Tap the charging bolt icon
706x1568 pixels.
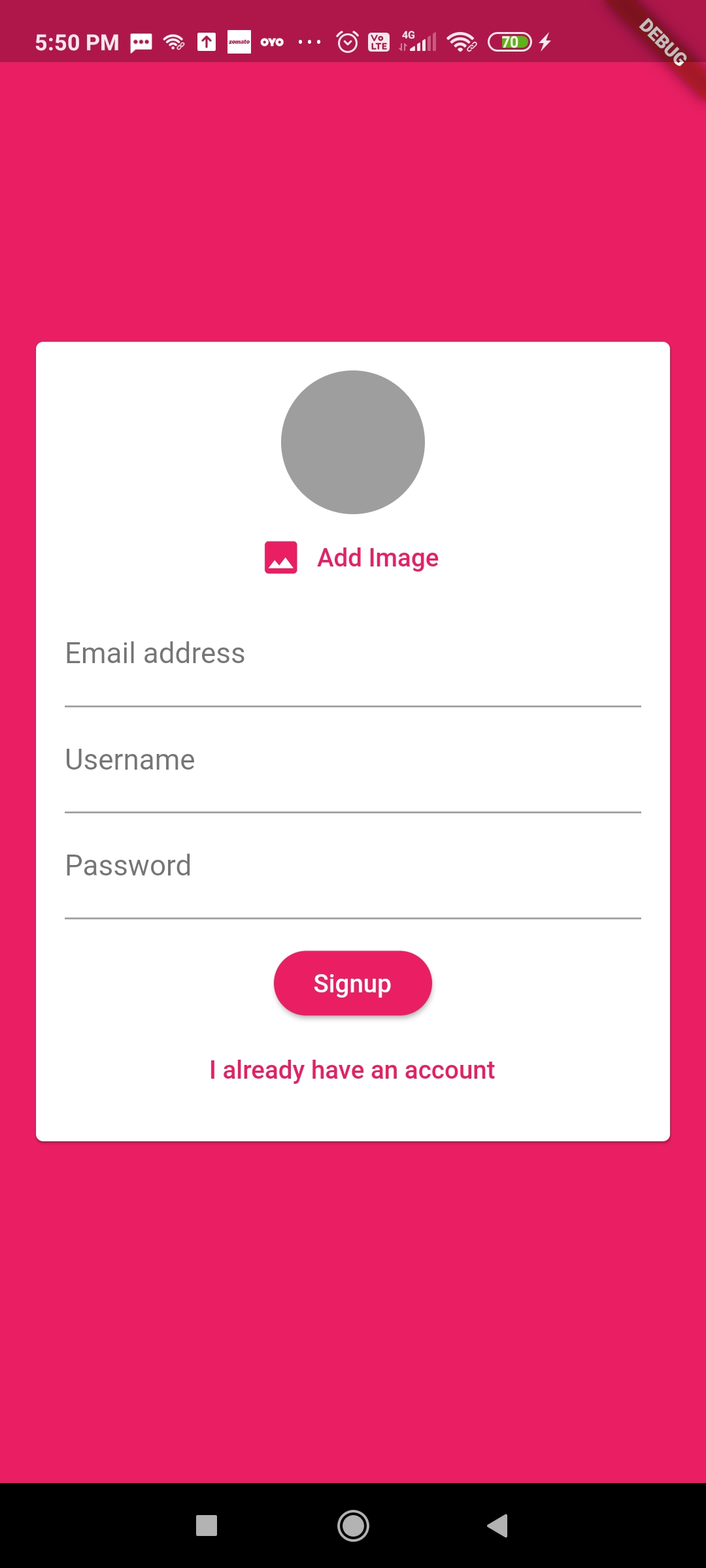tap(546, 41)
